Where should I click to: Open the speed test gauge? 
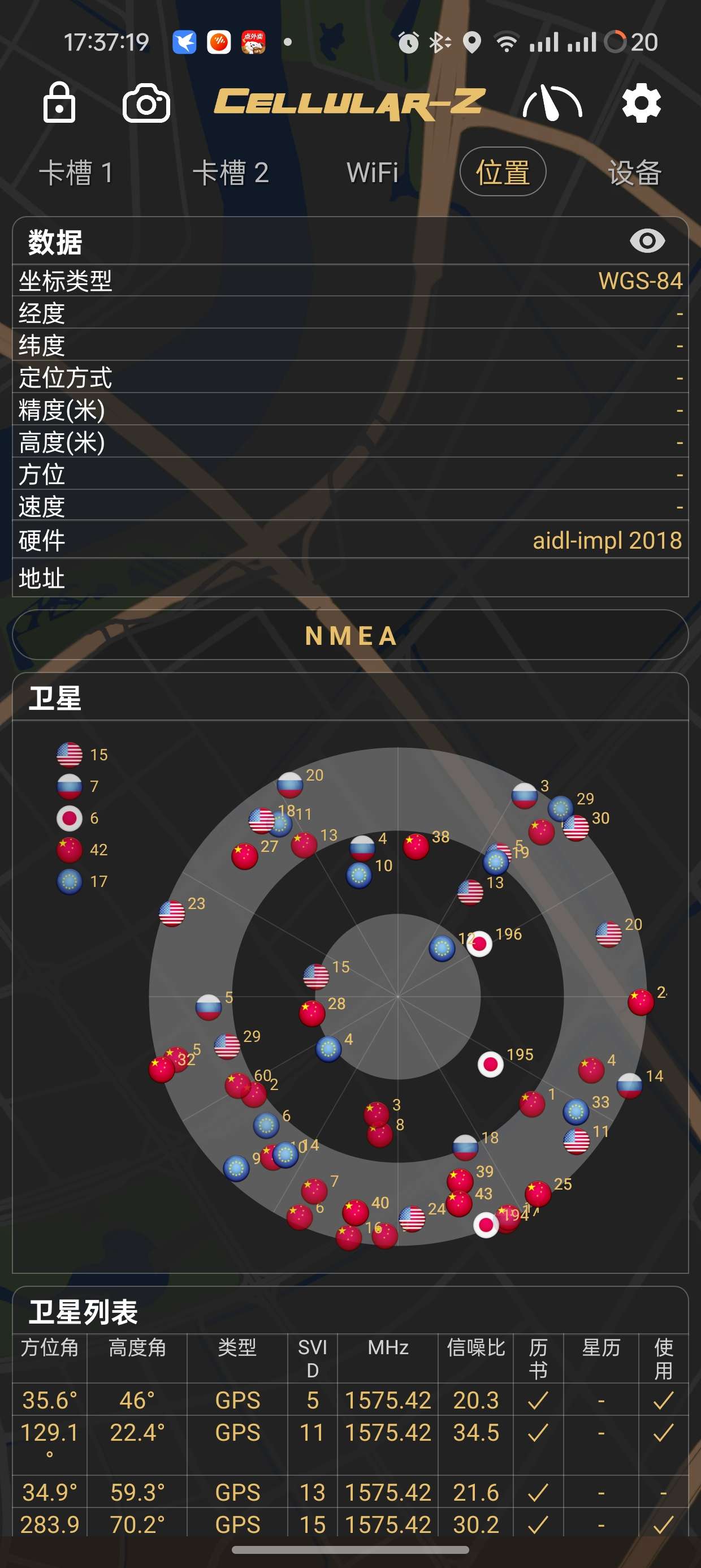click(x=552, y=104)
